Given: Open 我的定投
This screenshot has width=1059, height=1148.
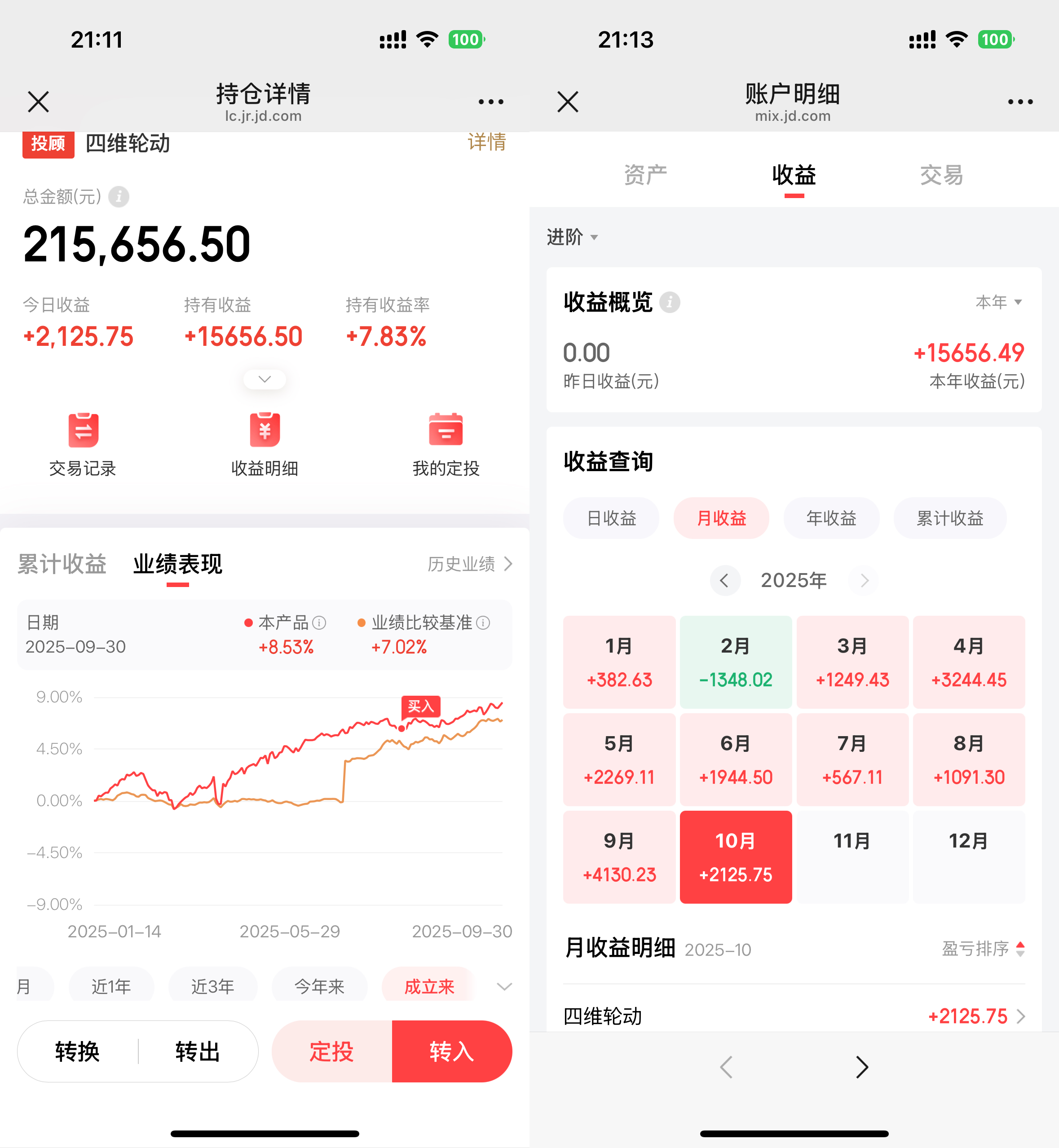Looking at the screenshot, I should [x=446, y=445].
